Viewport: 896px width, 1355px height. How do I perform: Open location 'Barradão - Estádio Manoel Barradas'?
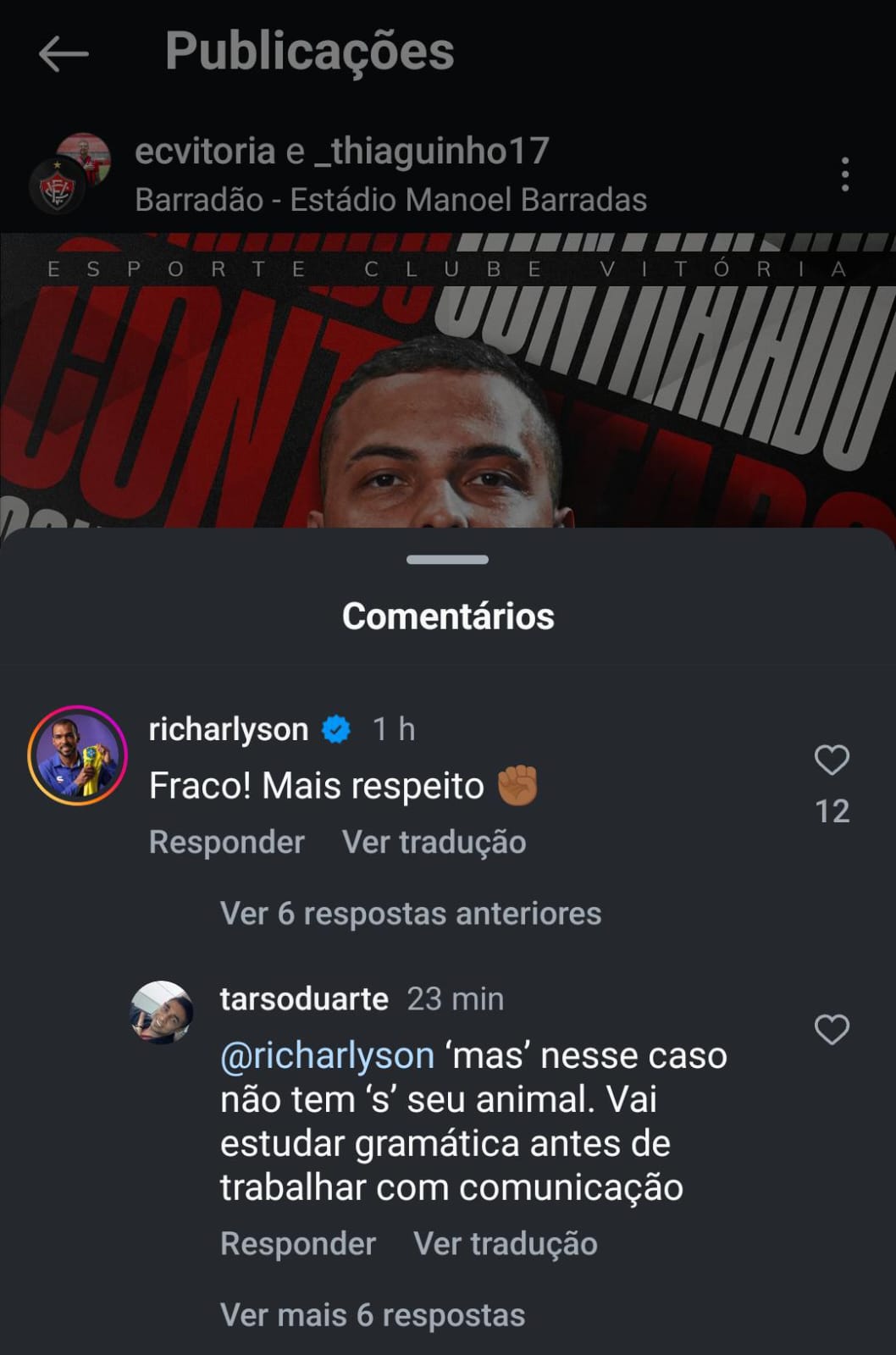click(390, 201)
